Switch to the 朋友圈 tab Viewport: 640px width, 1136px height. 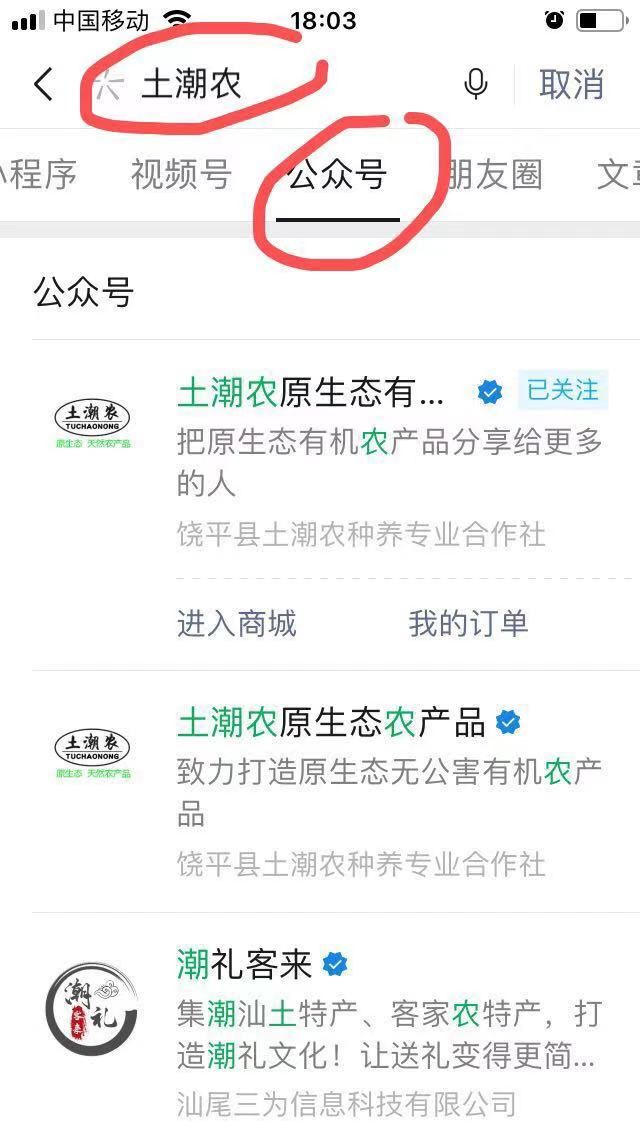tap(493, 175)
